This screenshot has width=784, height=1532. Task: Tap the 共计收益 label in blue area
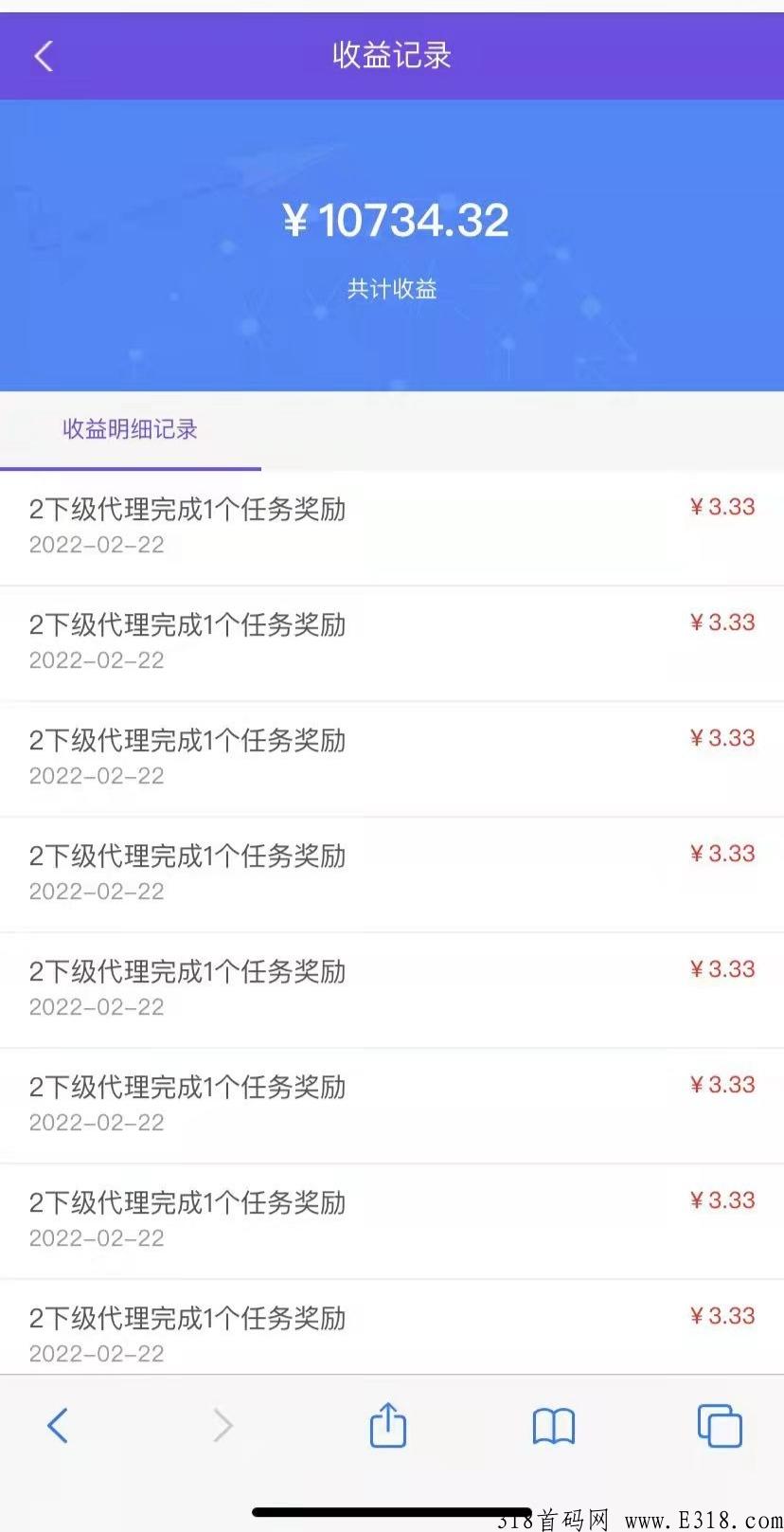392,288
